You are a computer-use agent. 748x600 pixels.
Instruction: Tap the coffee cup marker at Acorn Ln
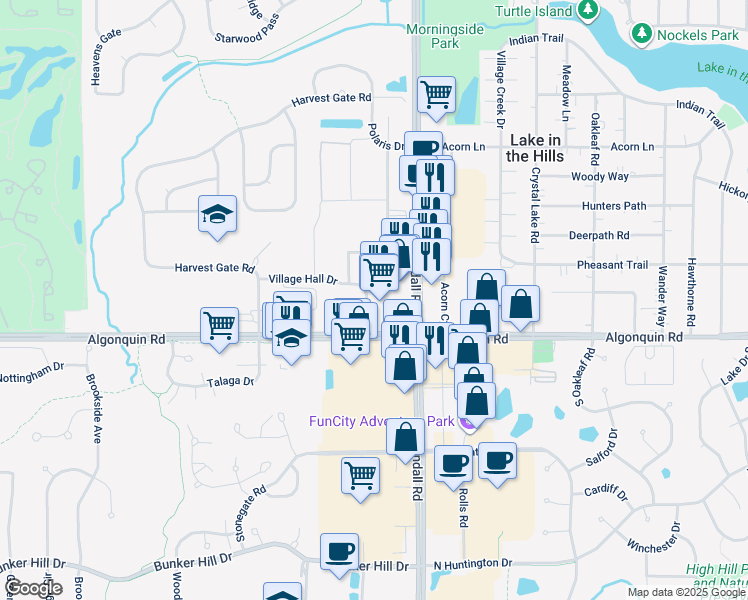pyautogui.click(x=423, y=145)
